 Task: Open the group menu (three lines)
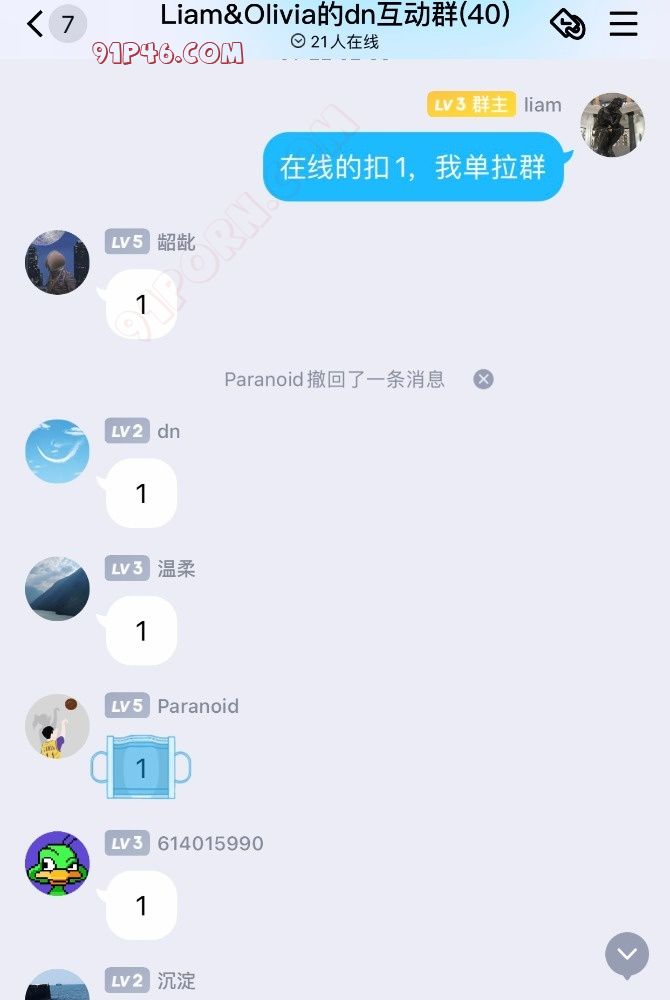[623, 24]
